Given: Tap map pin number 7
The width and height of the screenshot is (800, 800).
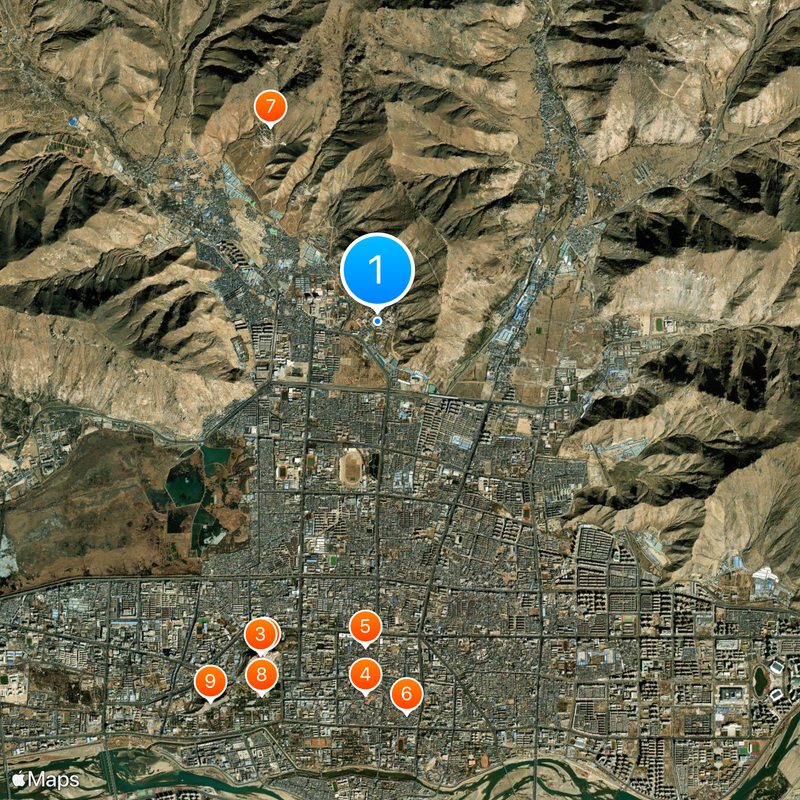Looking at the screenshot, I should point(269,106).
